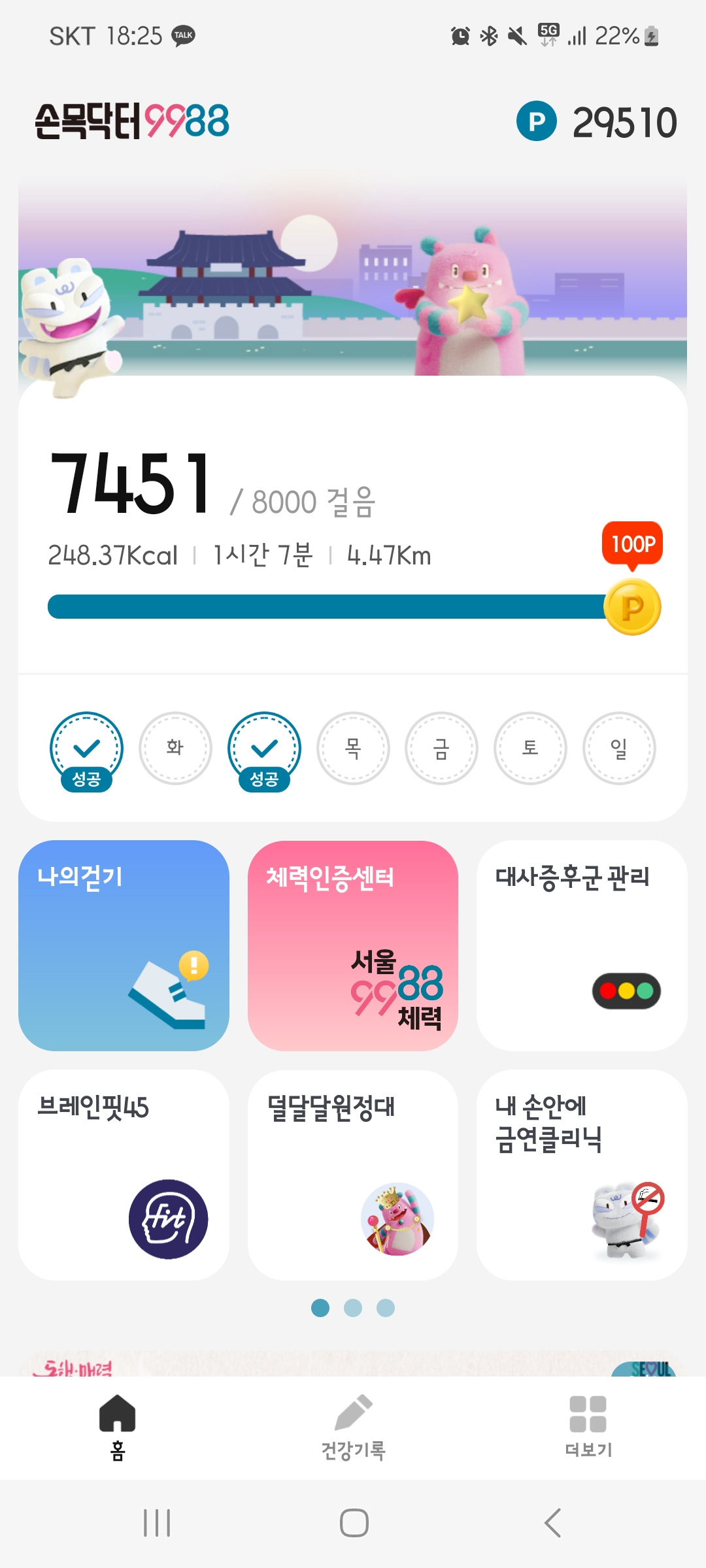The height and width of the screenshot is (1568, 706).
Task: Open the 29510 points balance
Action: tap(597, 122)
